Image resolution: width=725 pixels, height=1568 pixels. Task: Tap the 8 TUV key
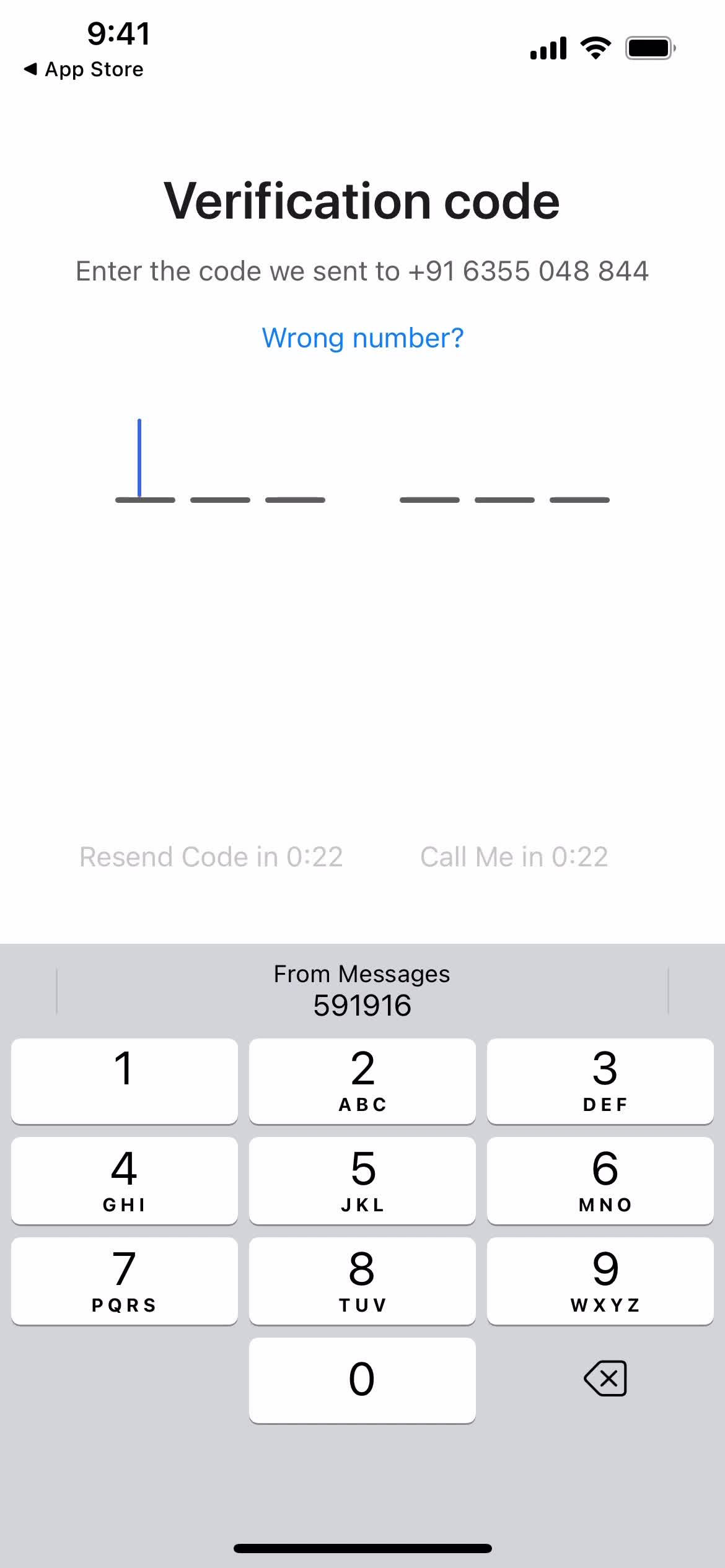pos(362,1281)
